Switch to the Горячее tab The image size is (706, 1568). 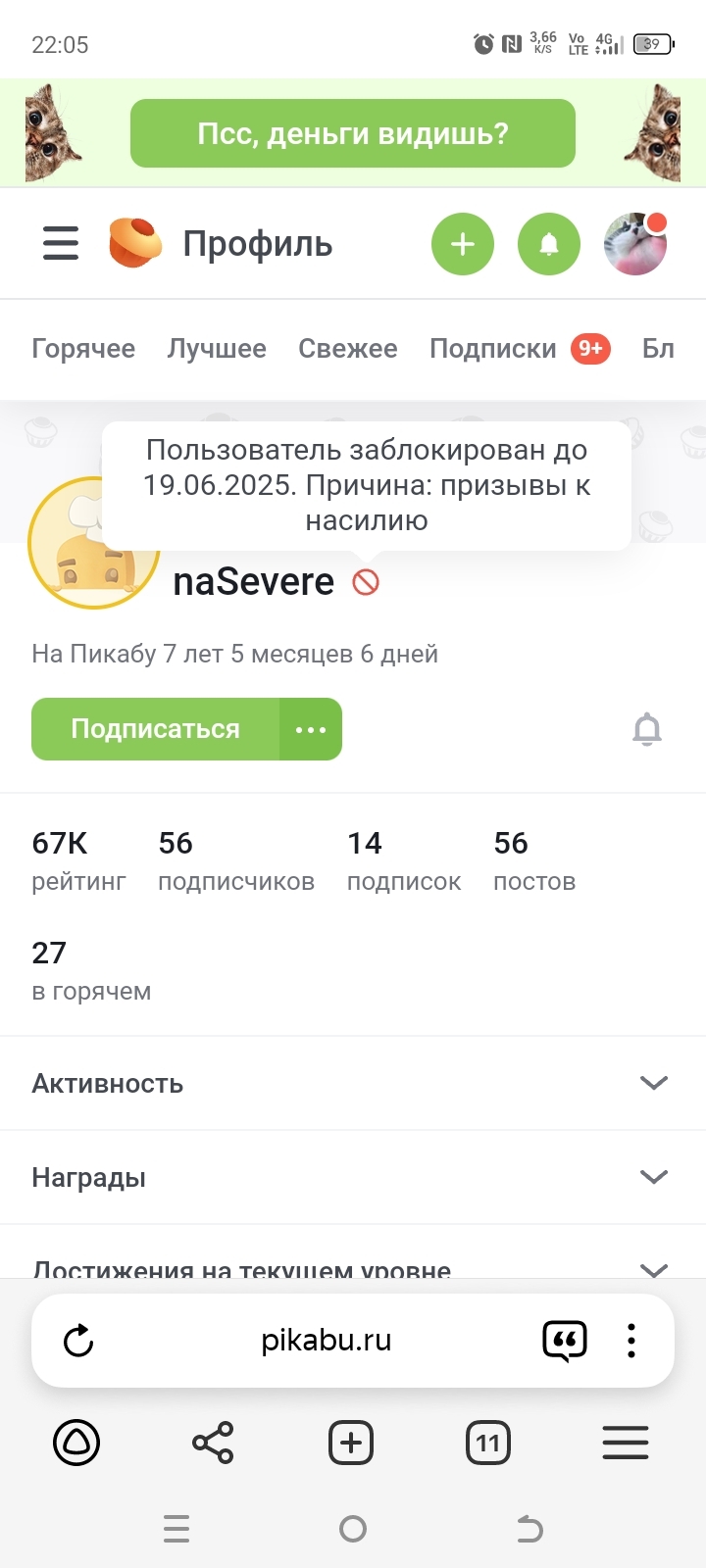83,349
